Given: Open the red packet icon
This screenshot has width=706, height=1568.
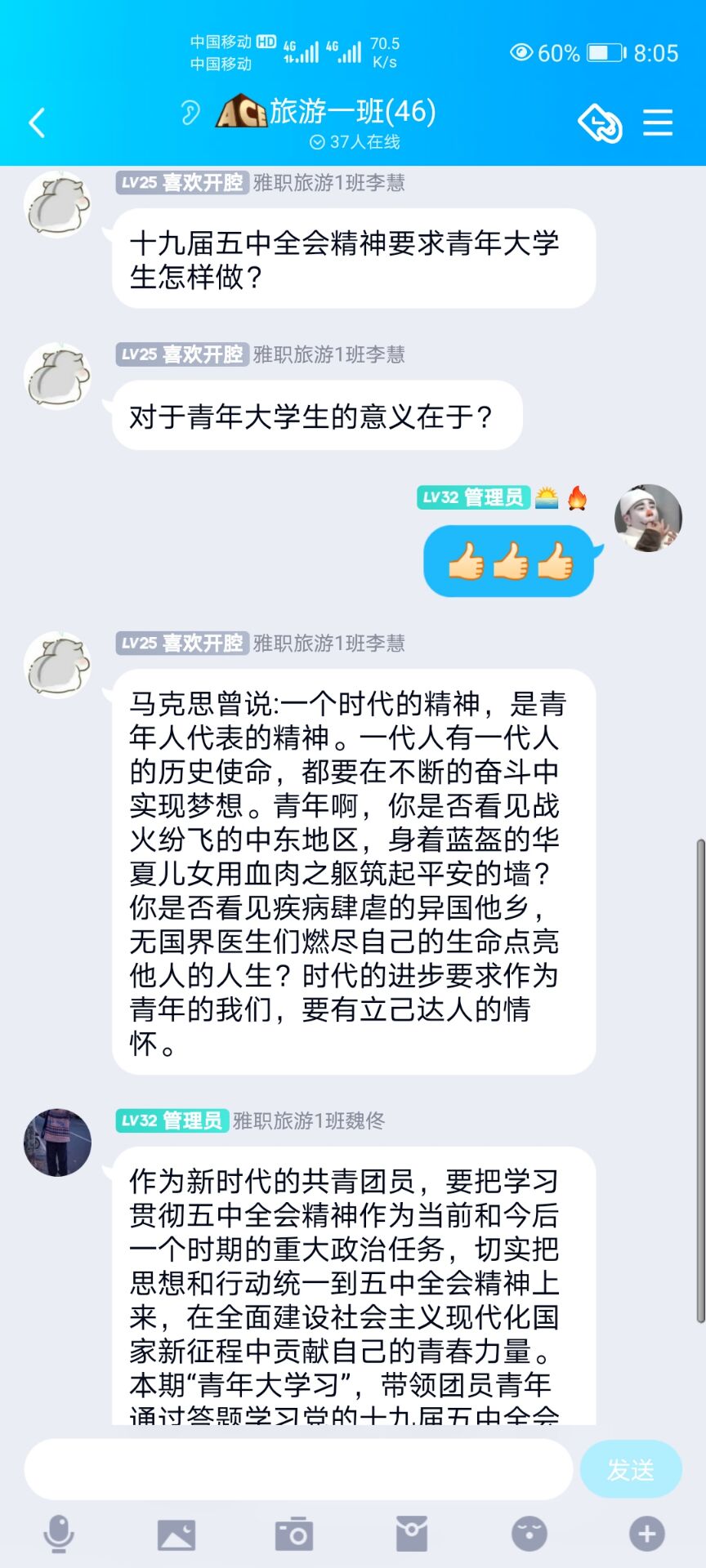Looking at the screenshot, I should (412, 1535).
